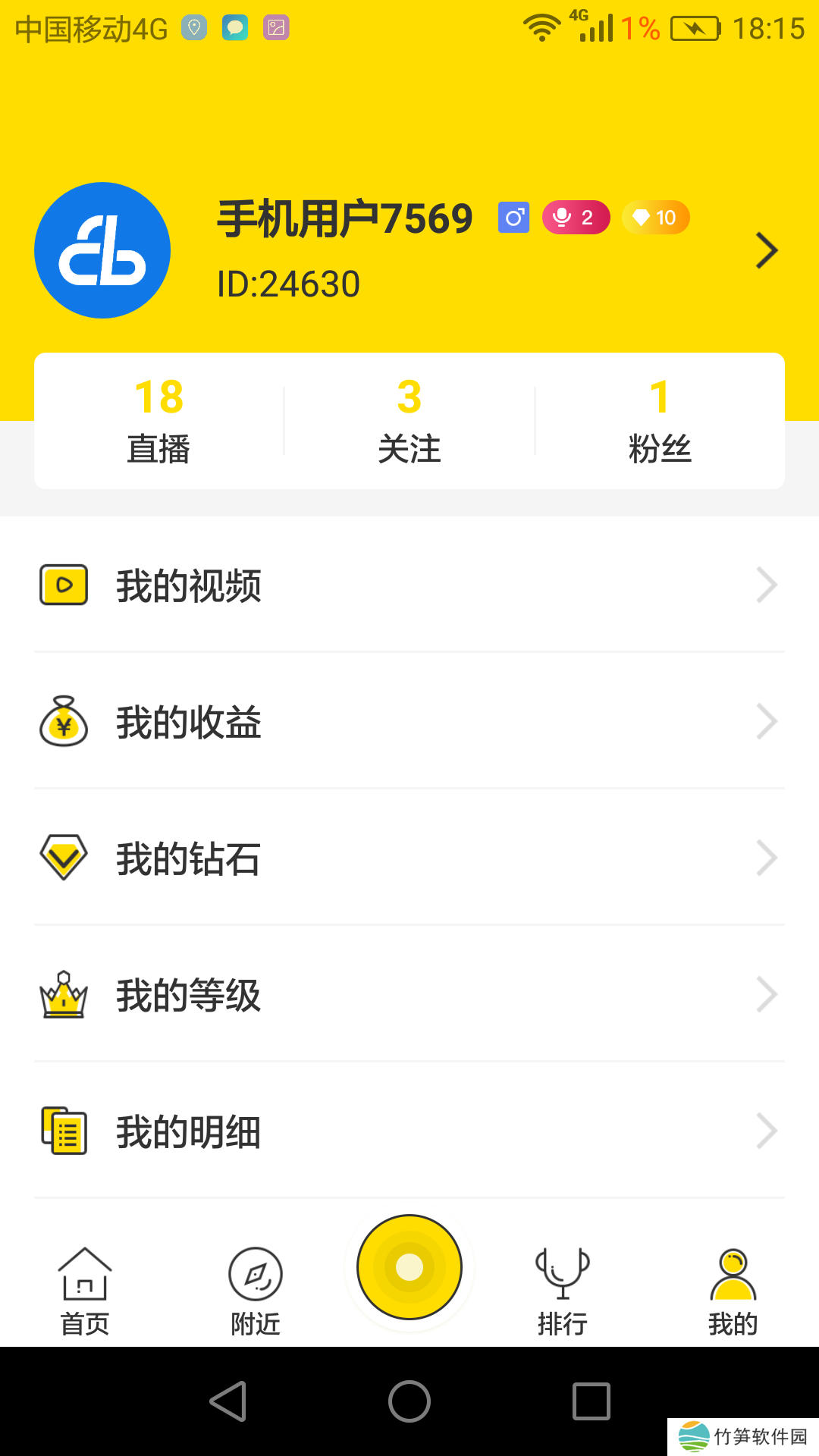Screen dimensions: 819x1456
Task: Tap the system home button
Action: click(x=409, y=1401)
